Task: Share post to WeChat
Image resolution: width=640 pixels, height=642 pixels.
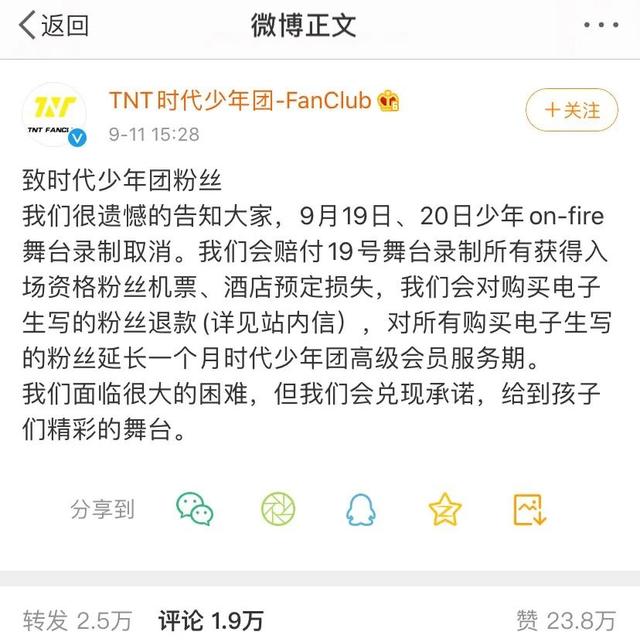Action: (x=195, y=509)
